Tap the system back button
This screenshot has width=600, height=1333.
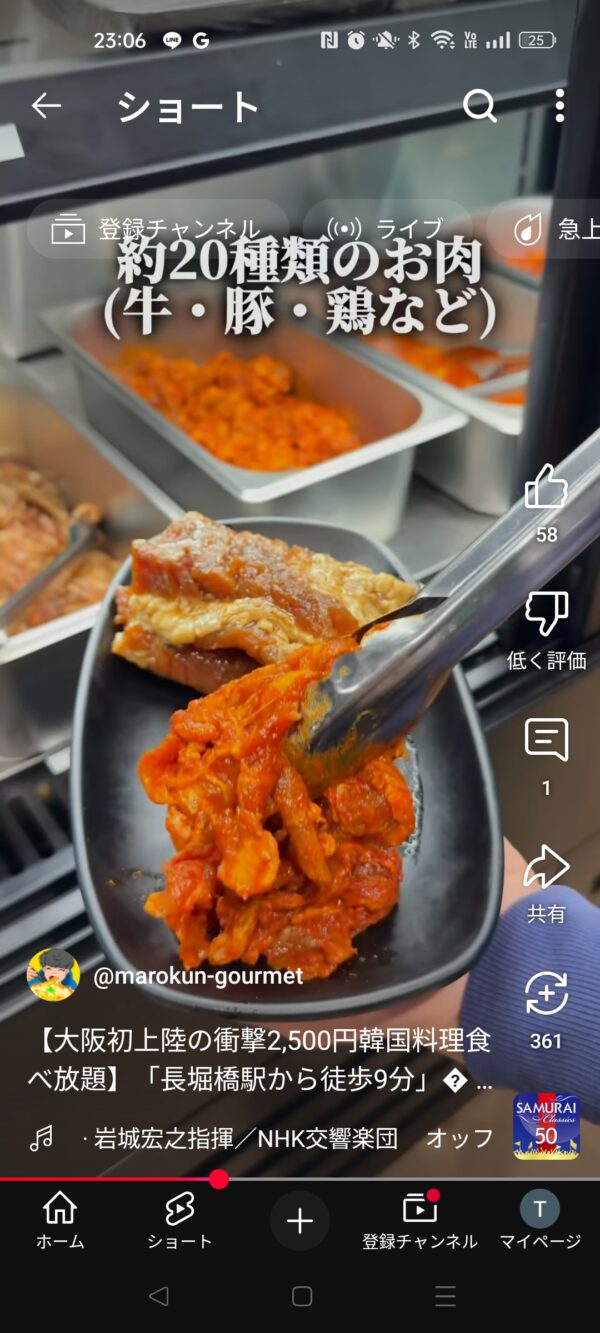158,1297
